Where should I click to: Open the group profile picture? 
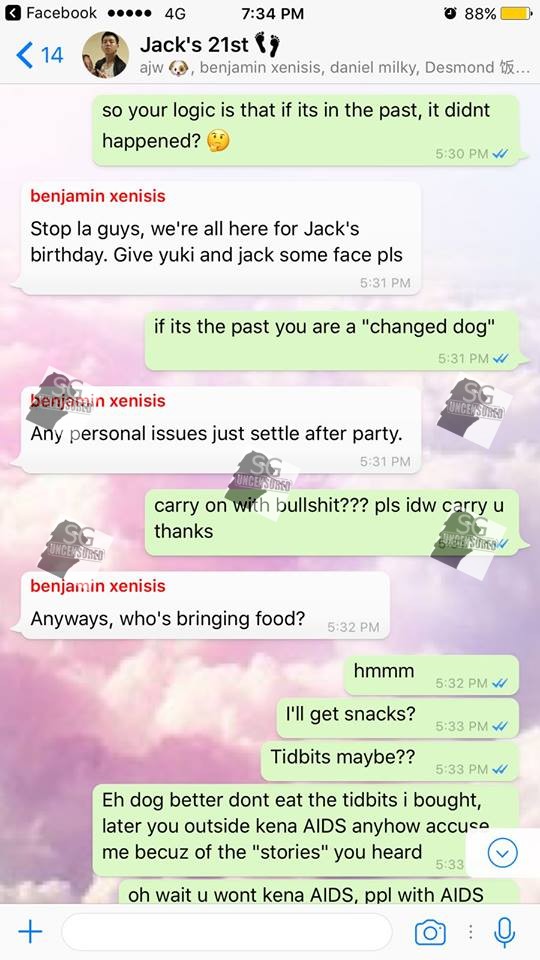click(105, 55)
